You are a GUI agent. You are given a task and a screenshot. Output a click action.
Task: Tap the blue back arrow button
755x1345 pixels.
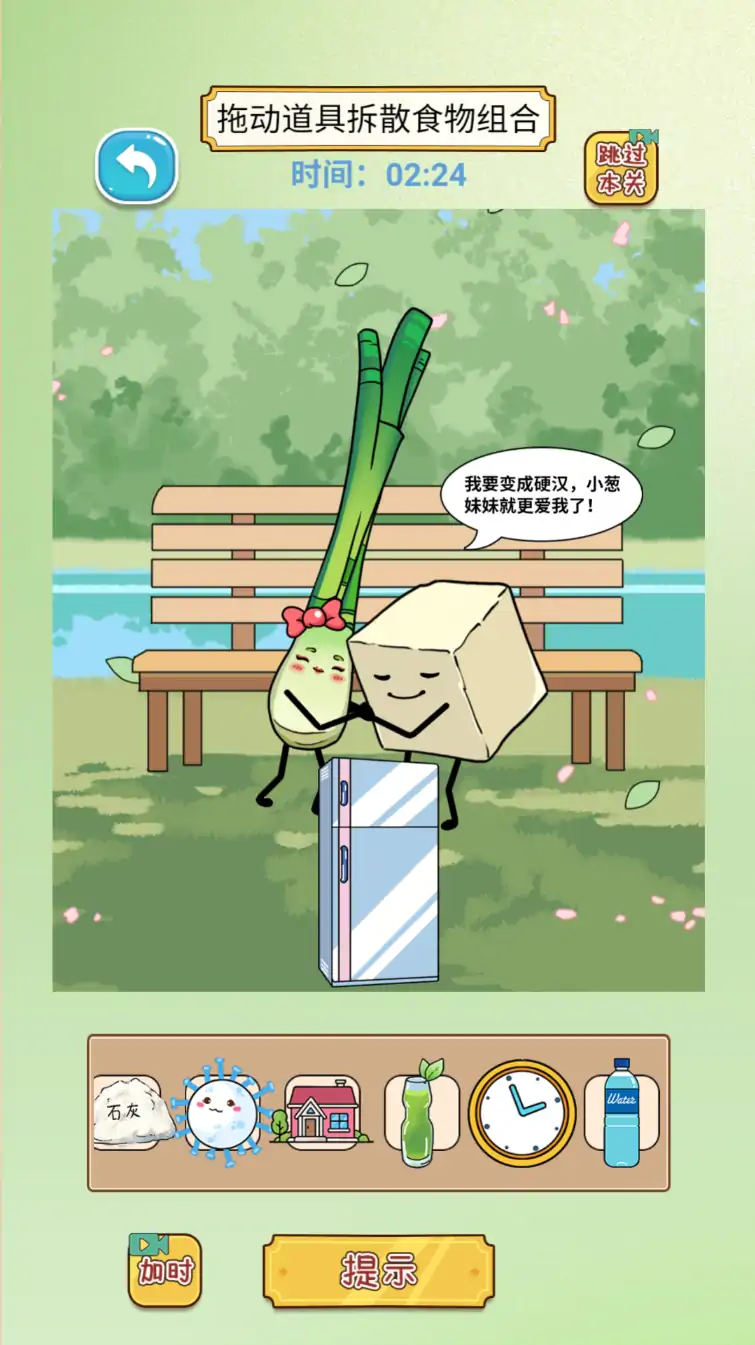point(137,166)
